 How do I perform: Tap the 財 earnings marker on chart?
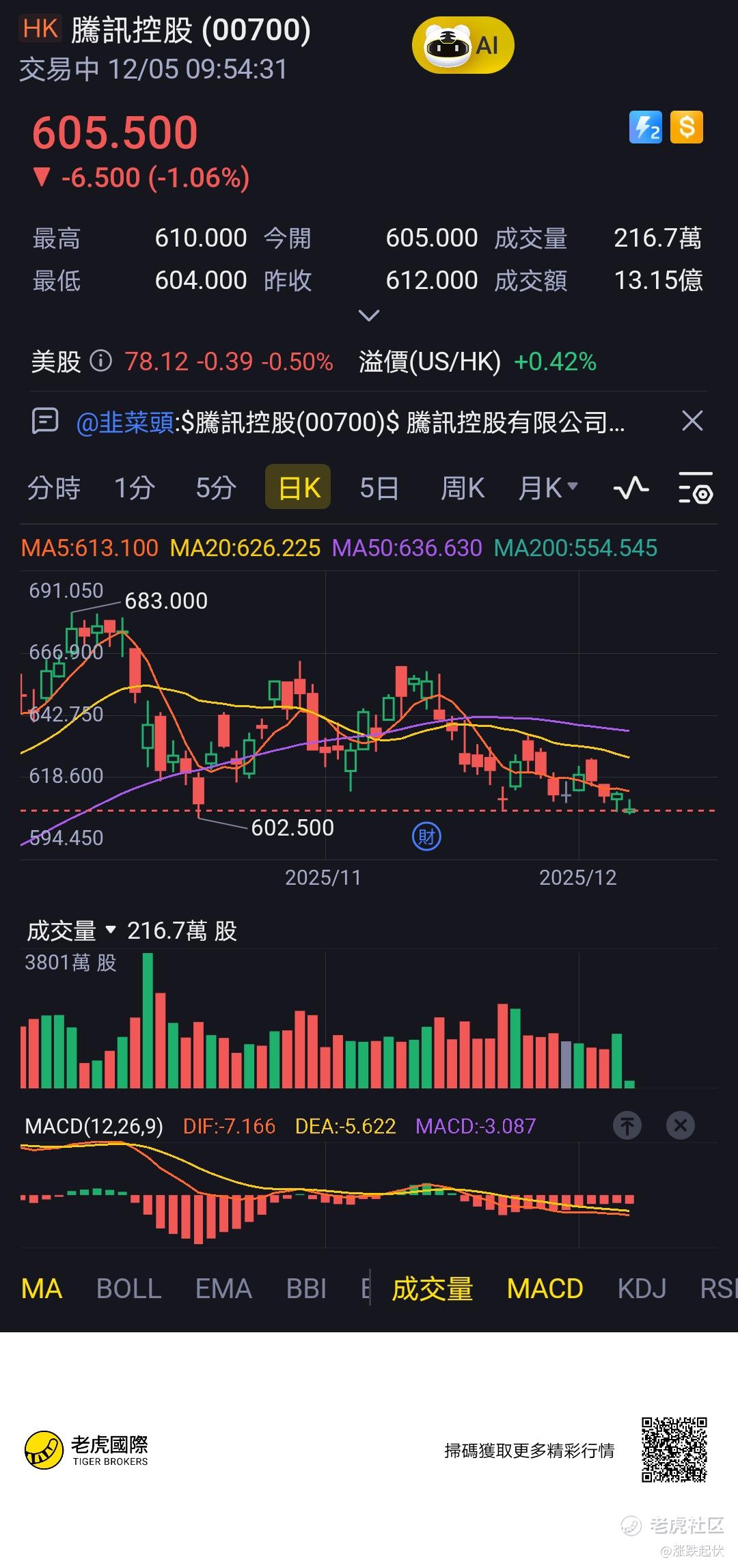pyautogui.click(x=426, y=836)
